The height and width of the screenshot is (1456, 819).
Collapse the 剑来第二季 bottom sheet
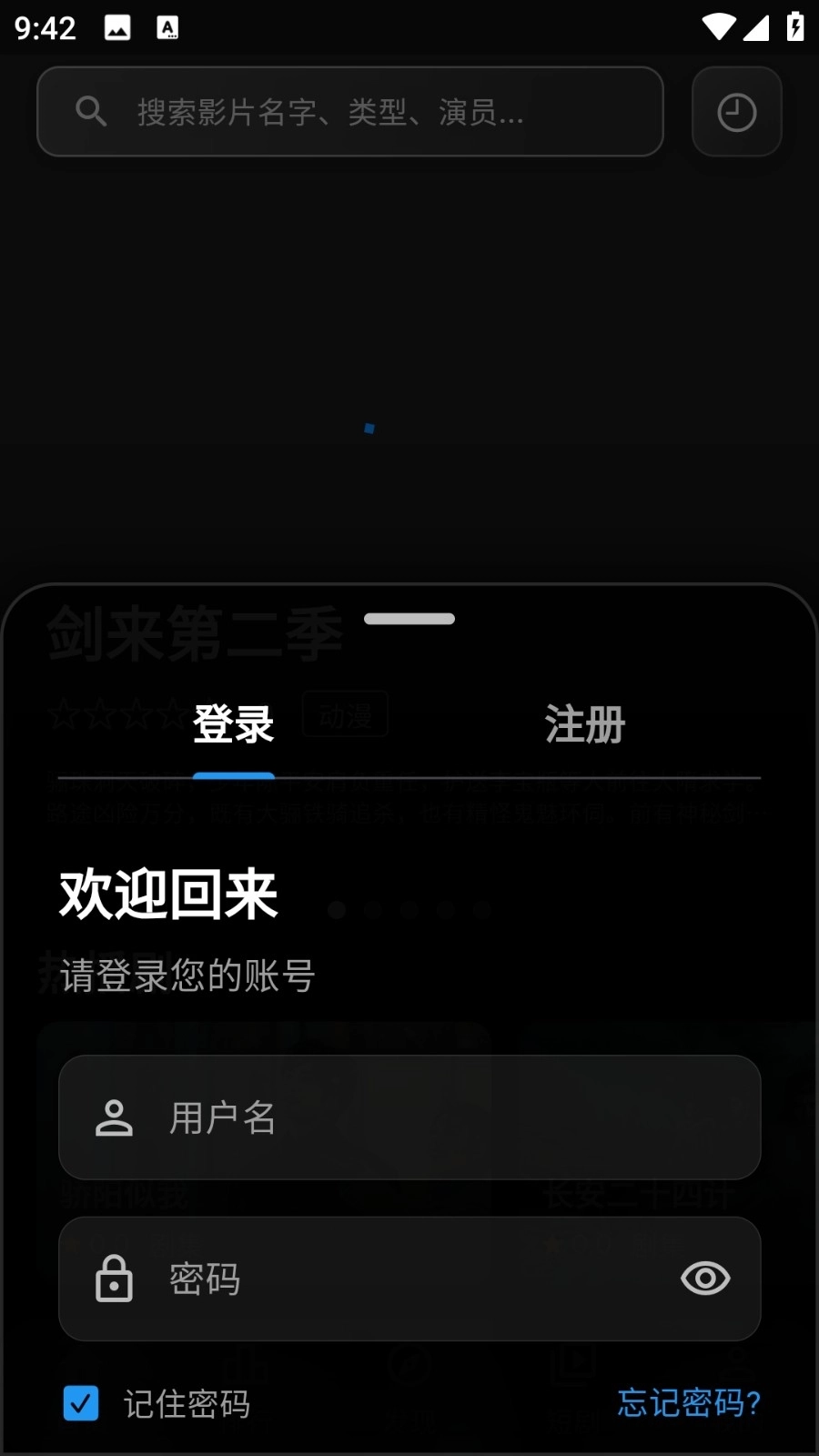(x=409, y=618)
